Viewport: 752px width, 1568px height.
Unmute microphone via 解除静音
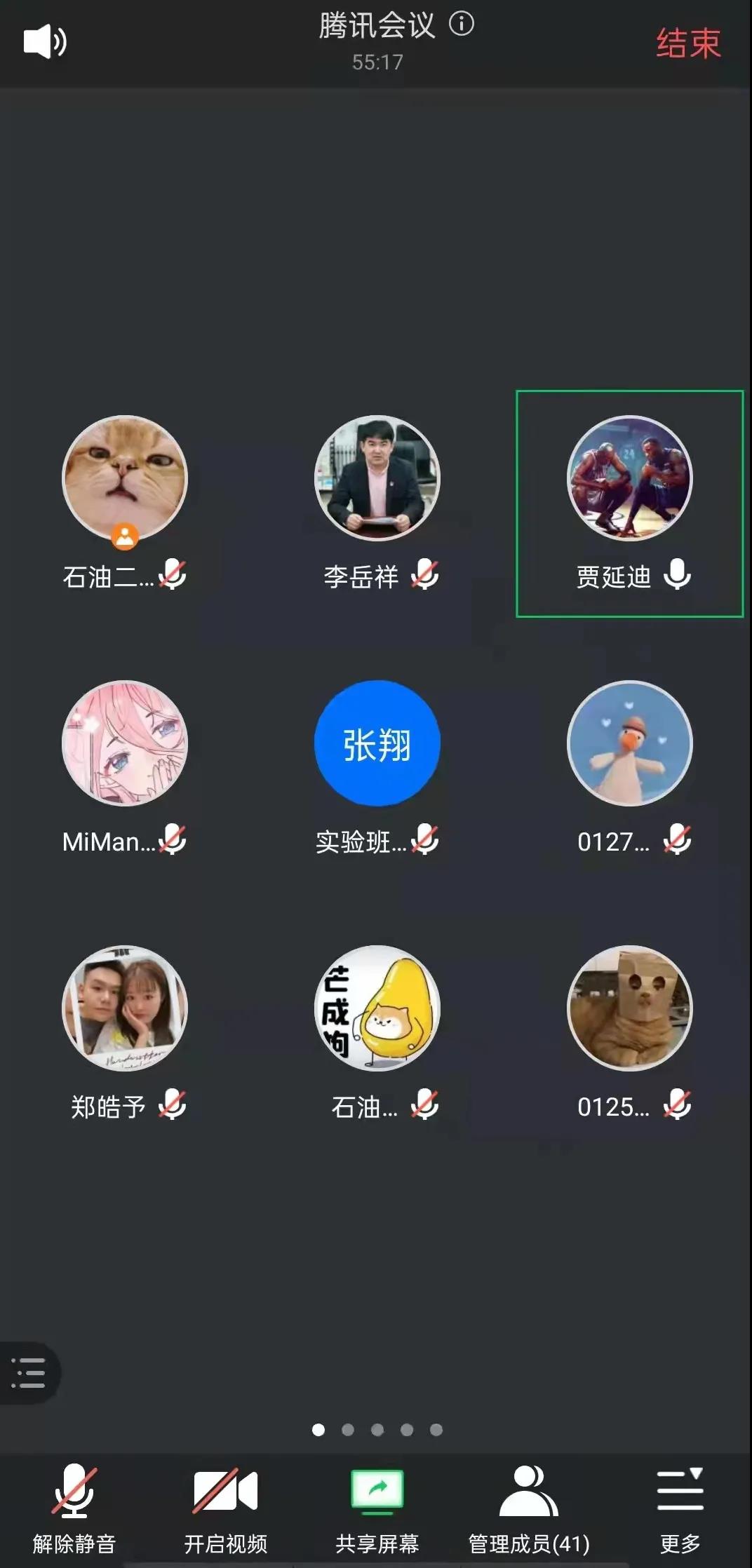pyautogui.click(x=74, y=1508)
